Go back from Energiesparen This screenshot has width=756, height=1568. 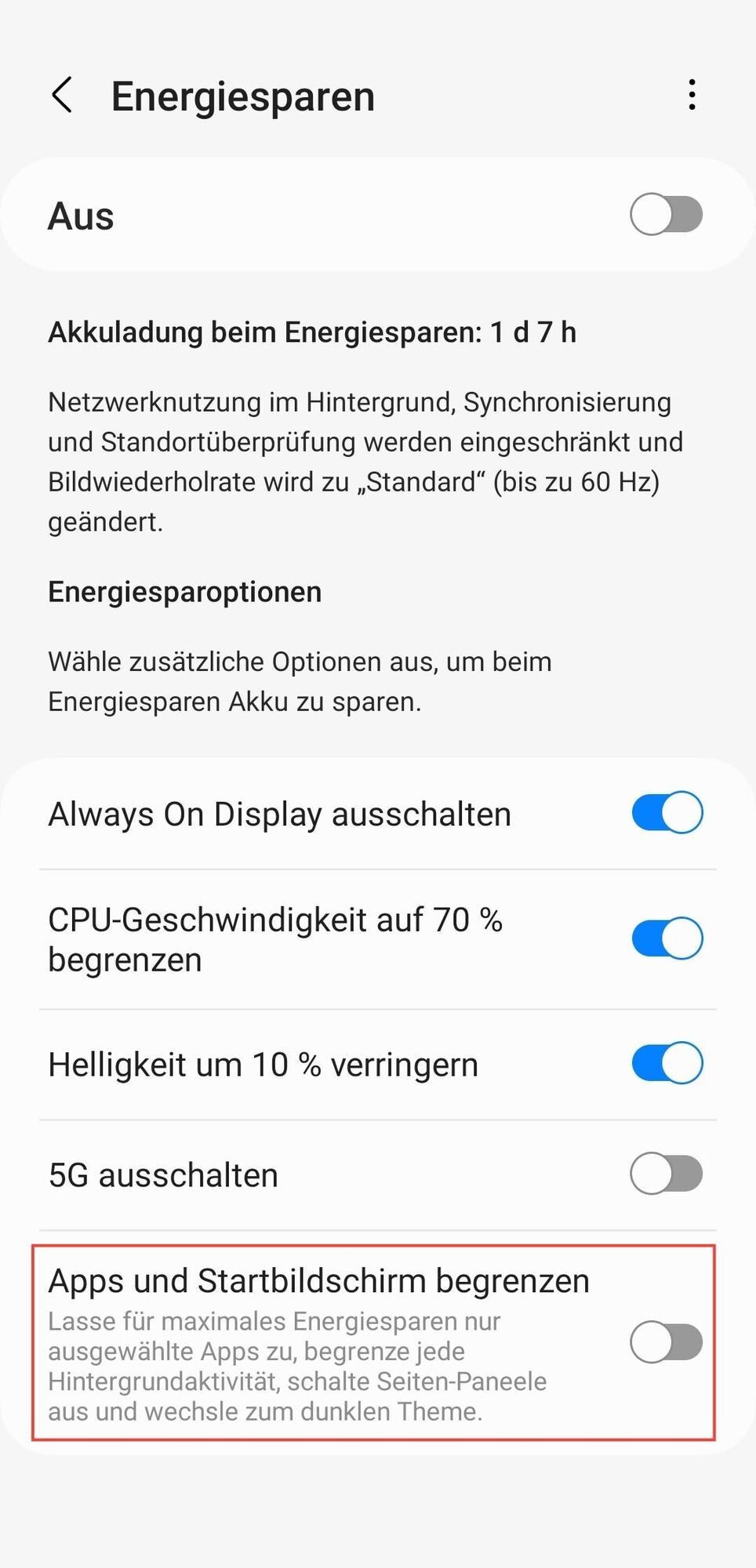coord(62,96)
